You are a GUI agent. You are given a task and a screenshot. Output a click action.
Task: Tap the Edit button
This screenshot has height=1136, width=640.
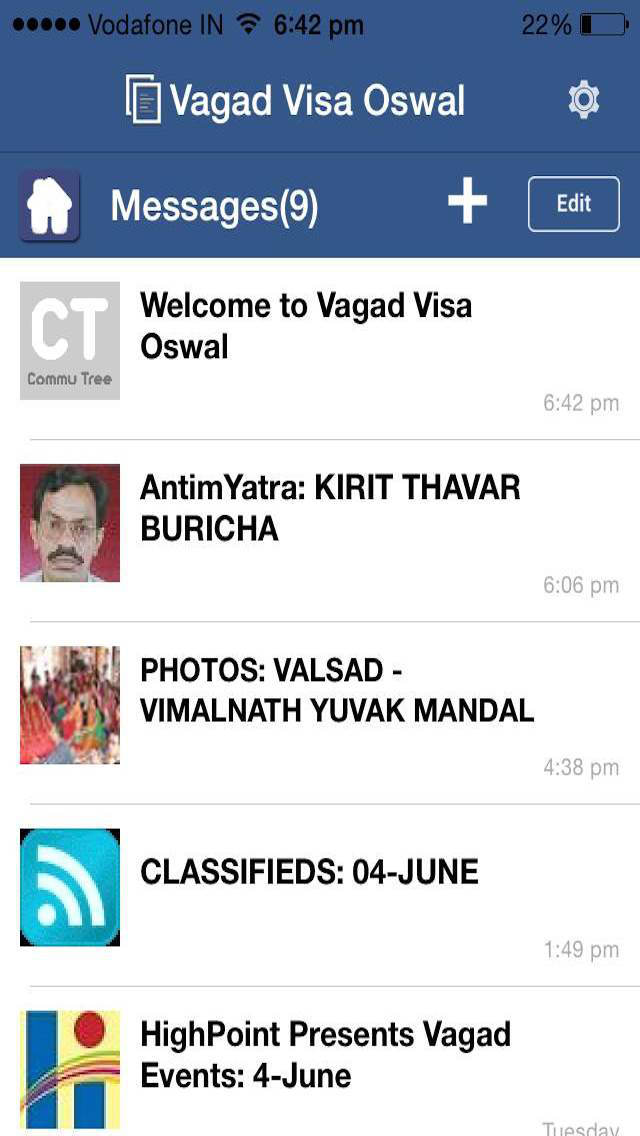coord(573,204)
